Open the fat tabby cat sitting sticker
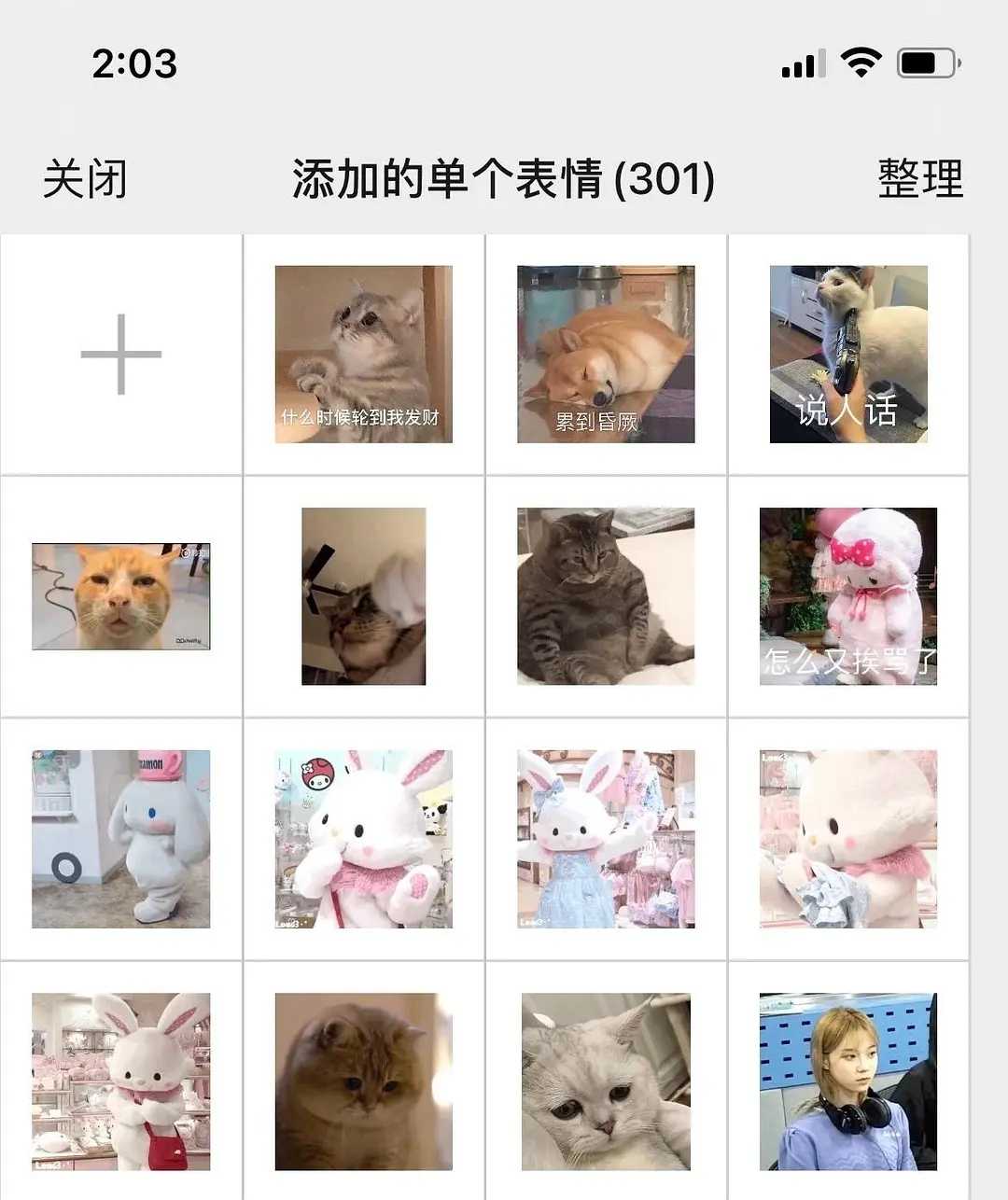The height and width of the screenshot is (1200, 1008). pyautogui.click(x=606, y=596)
